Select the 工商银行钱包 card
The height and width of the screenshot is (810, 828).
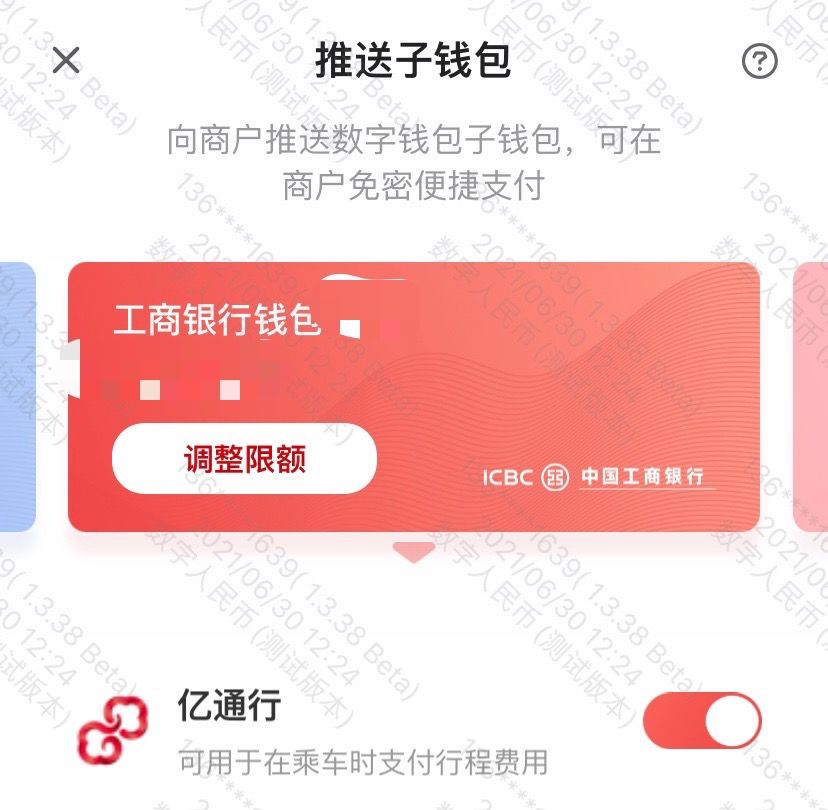point(560,380)
